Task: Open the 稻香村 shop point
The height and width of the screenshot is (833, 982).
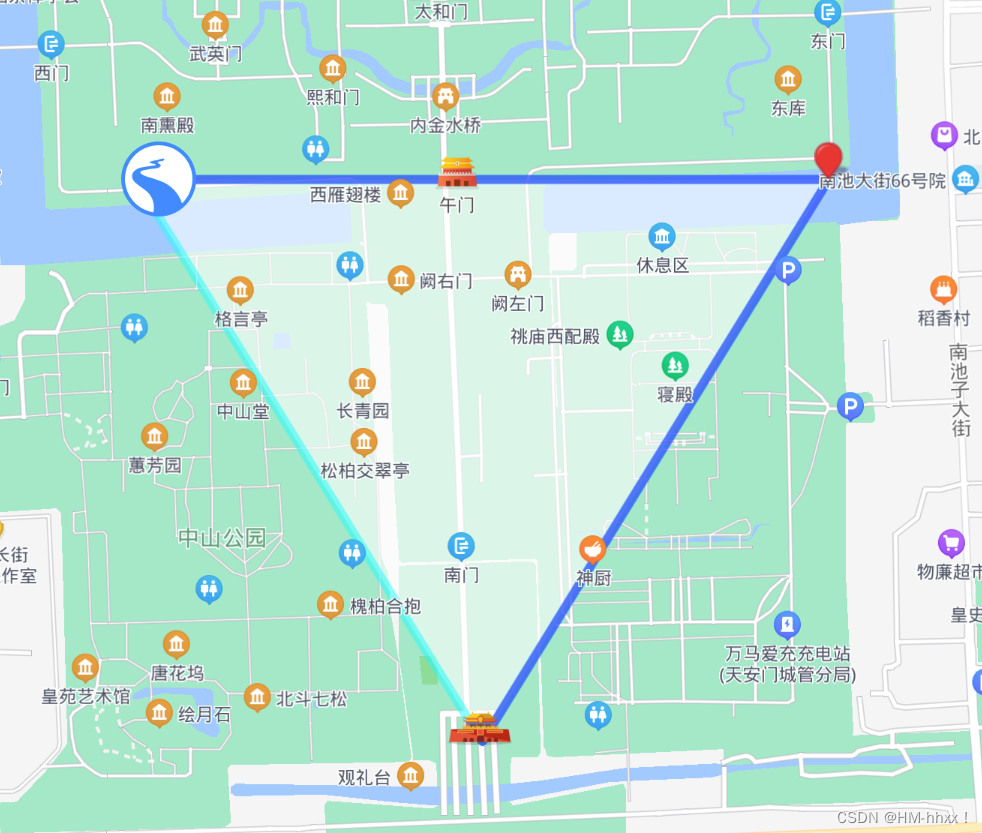Action: [943, 290]
